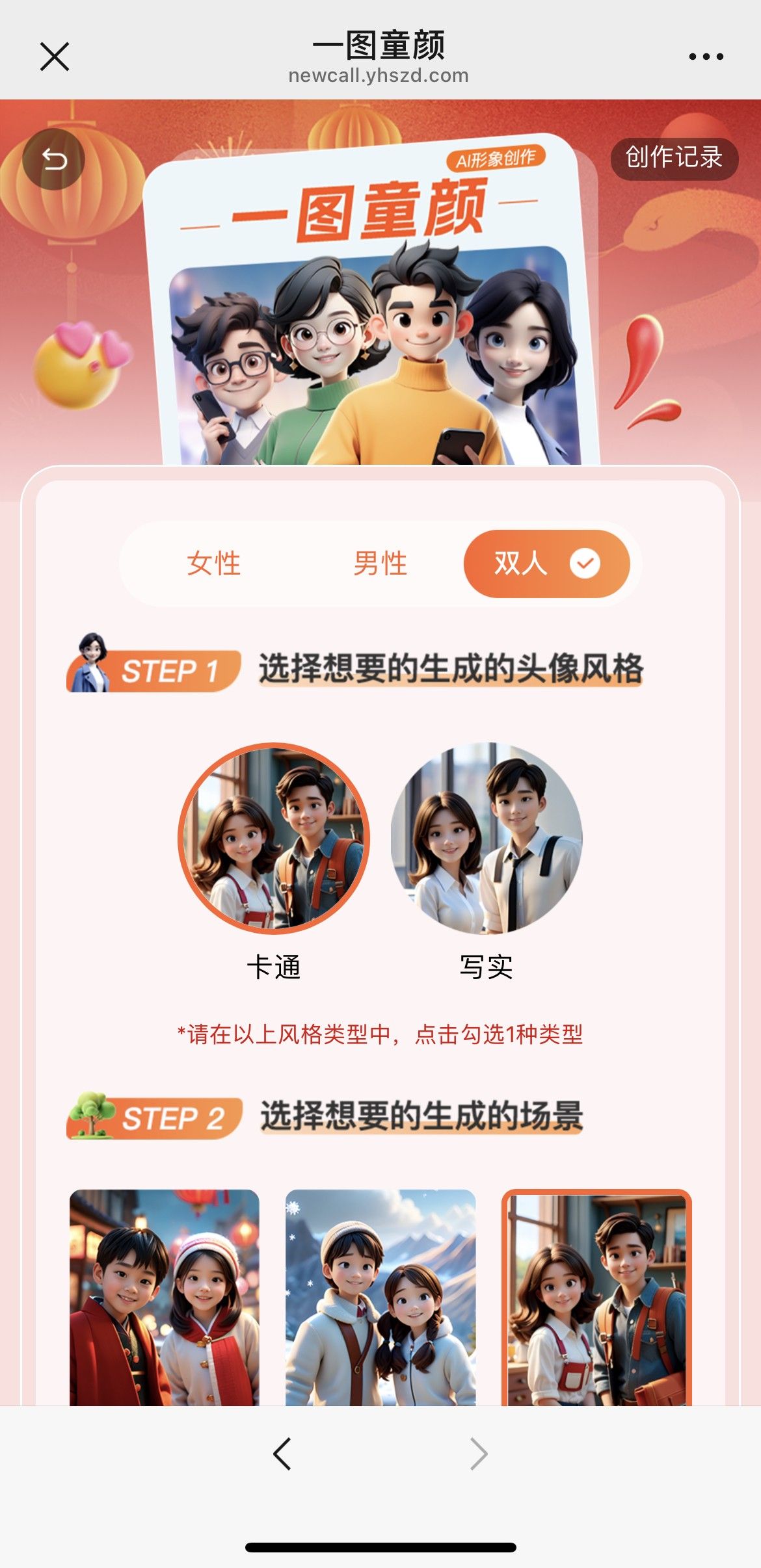
Task: Tap the round return arrow icon
Action: coord(53,159)
